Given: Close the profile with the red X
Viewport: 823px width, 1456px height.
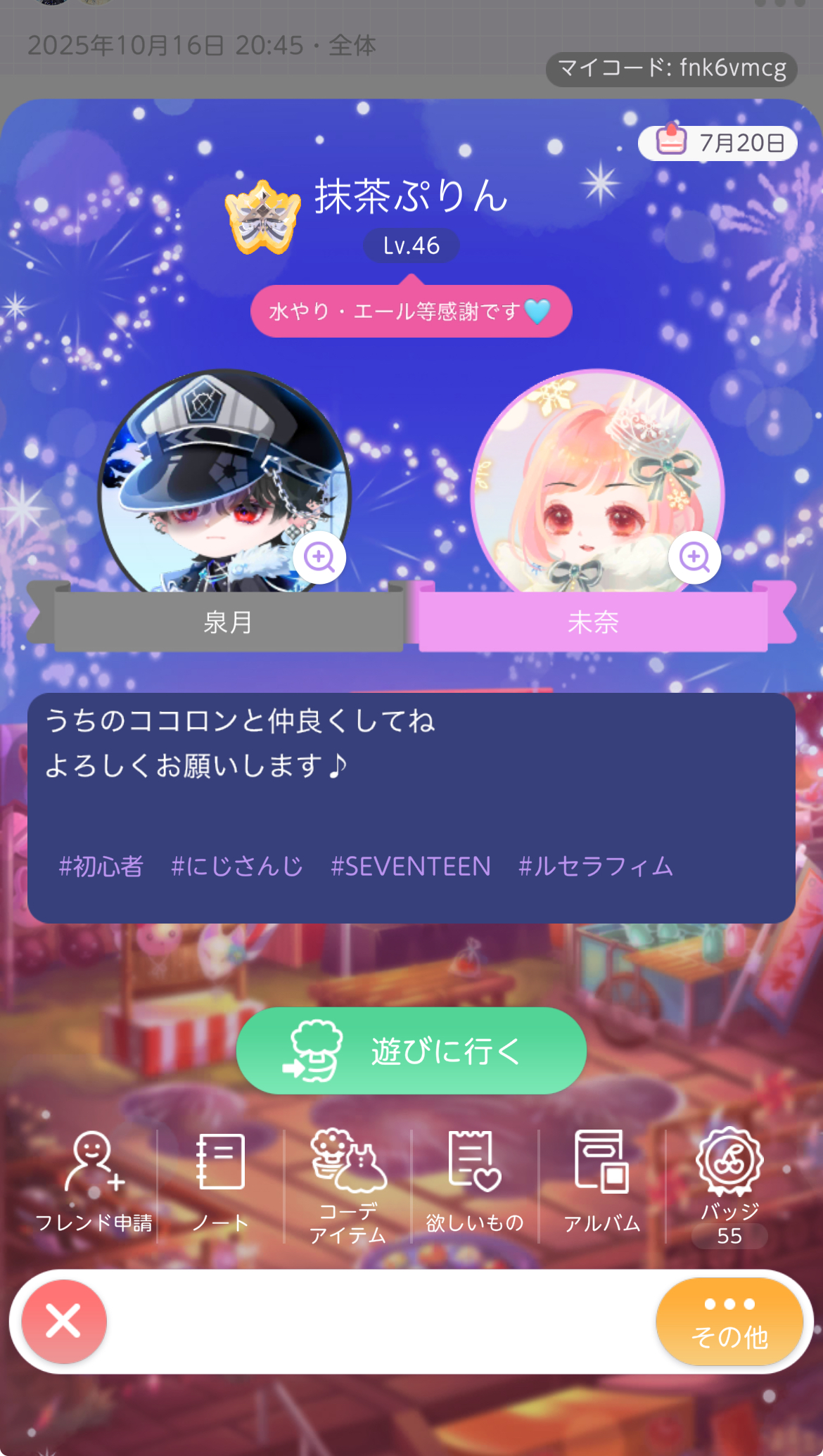Looking at the screenshot, I should click(x=64, y=1321).
